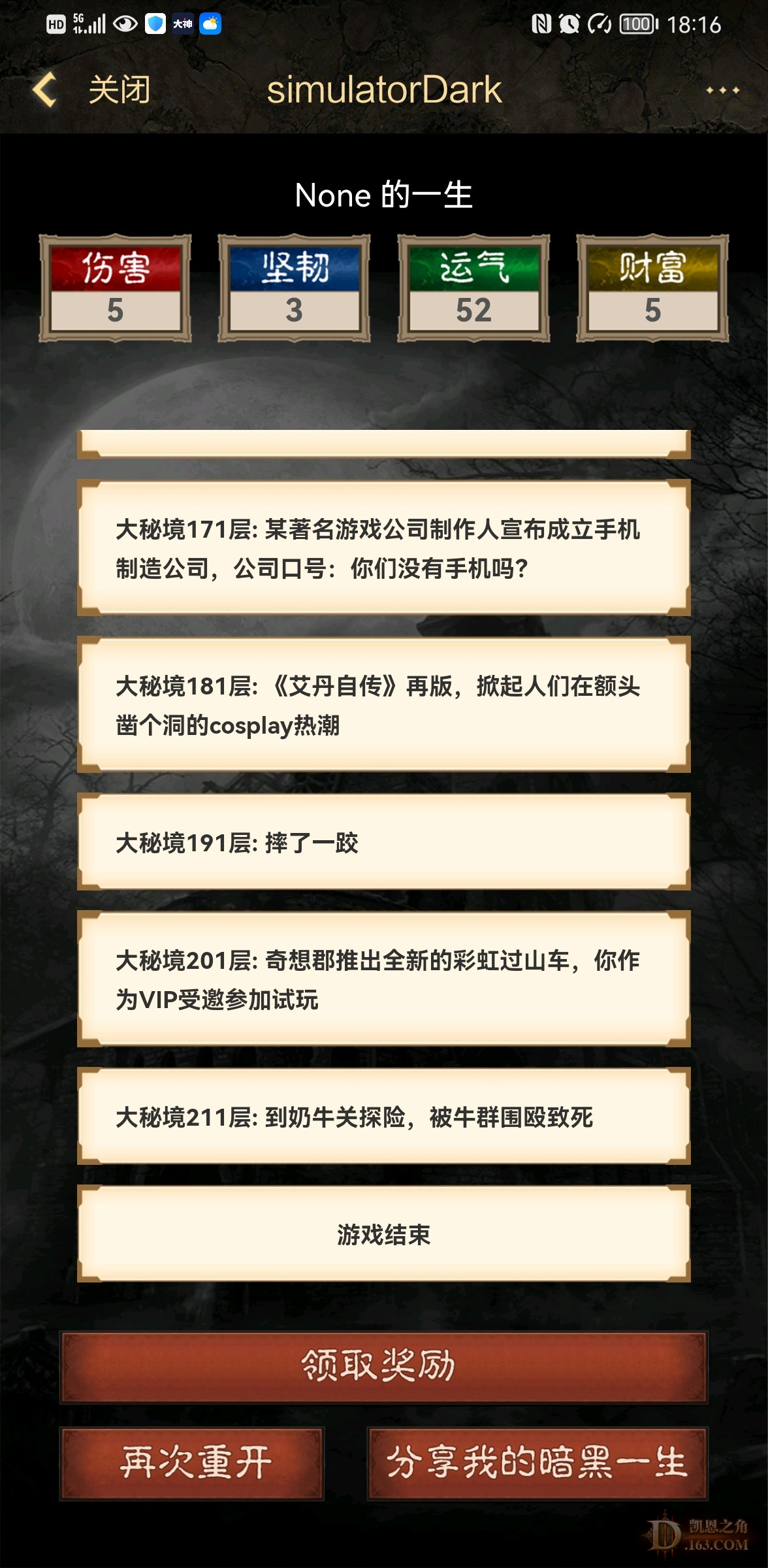Claim the reward with 领取奖励

pyautogui.click(x=384, y=1367)
